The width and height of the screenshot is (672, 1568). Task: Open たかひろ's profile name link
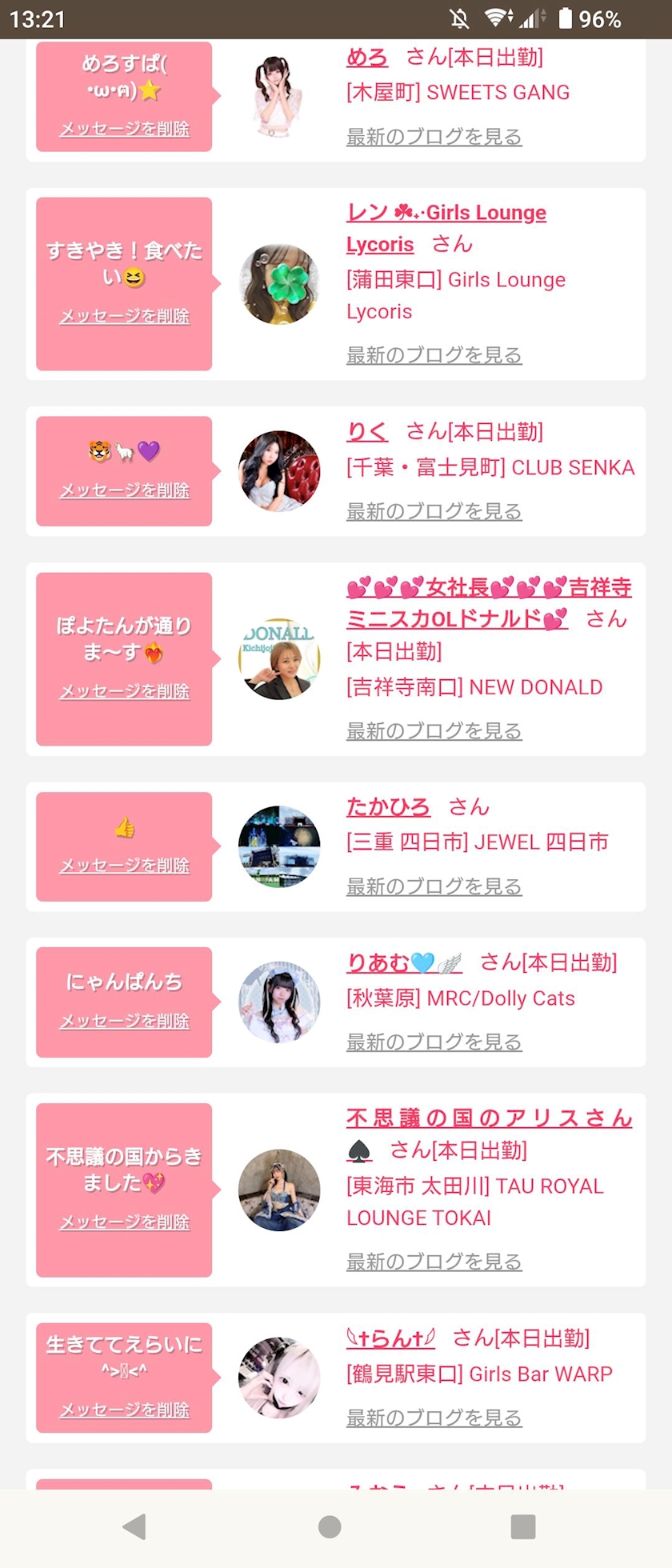click(x=388, y=807)
